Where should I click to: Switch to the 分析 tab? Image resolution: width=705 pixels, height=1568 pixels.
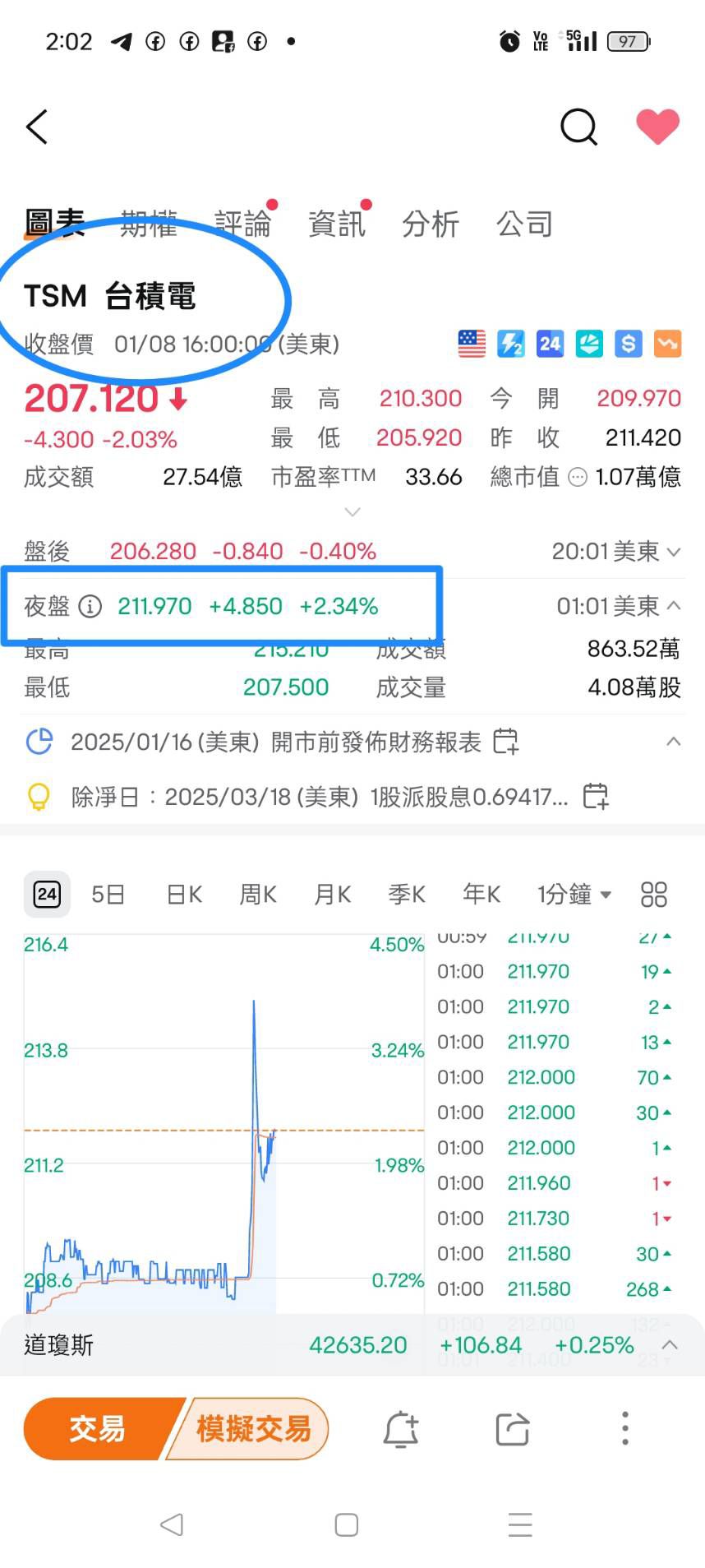430,224
